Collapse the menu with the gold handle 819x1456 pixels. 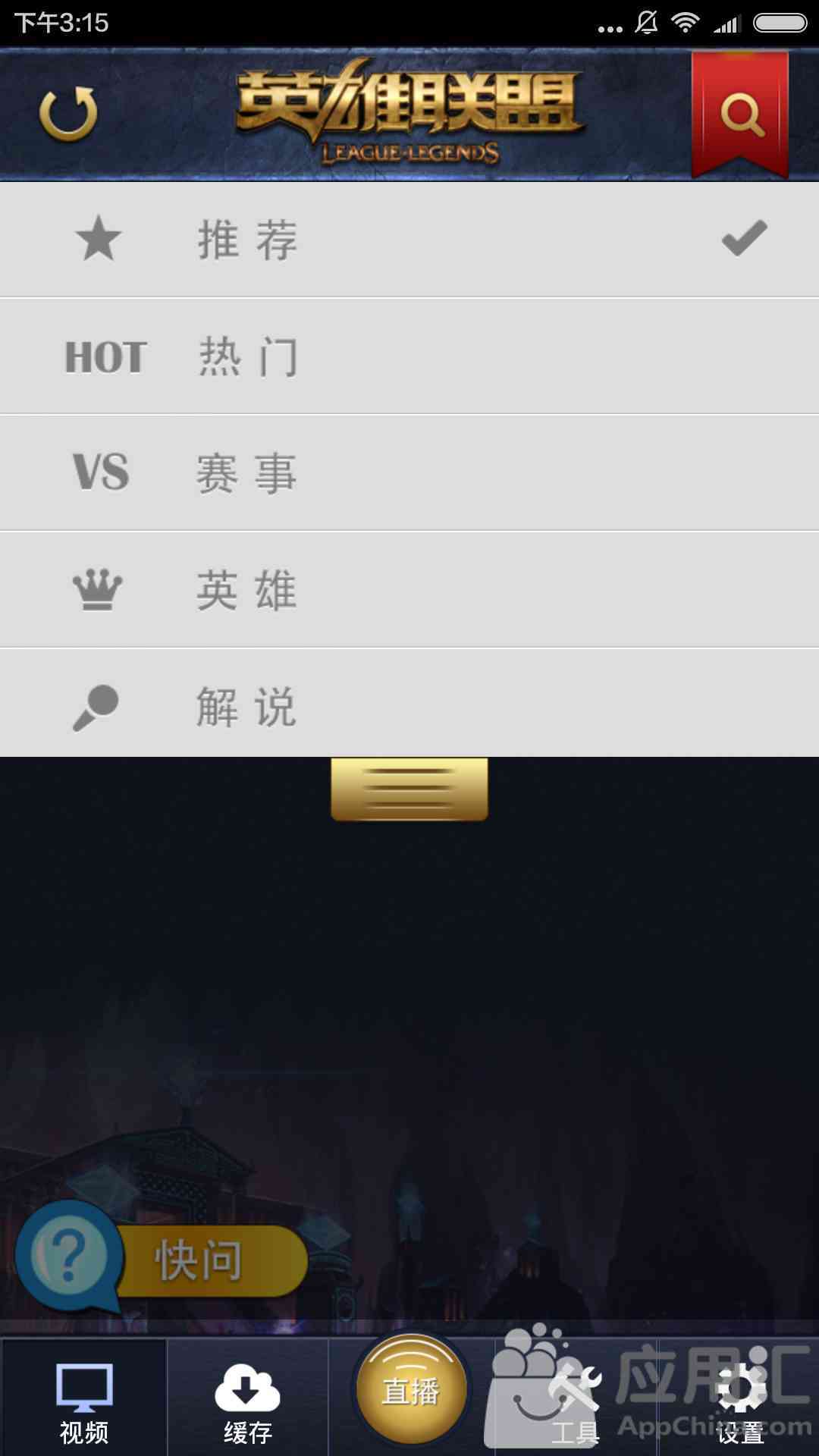point(409,789)
